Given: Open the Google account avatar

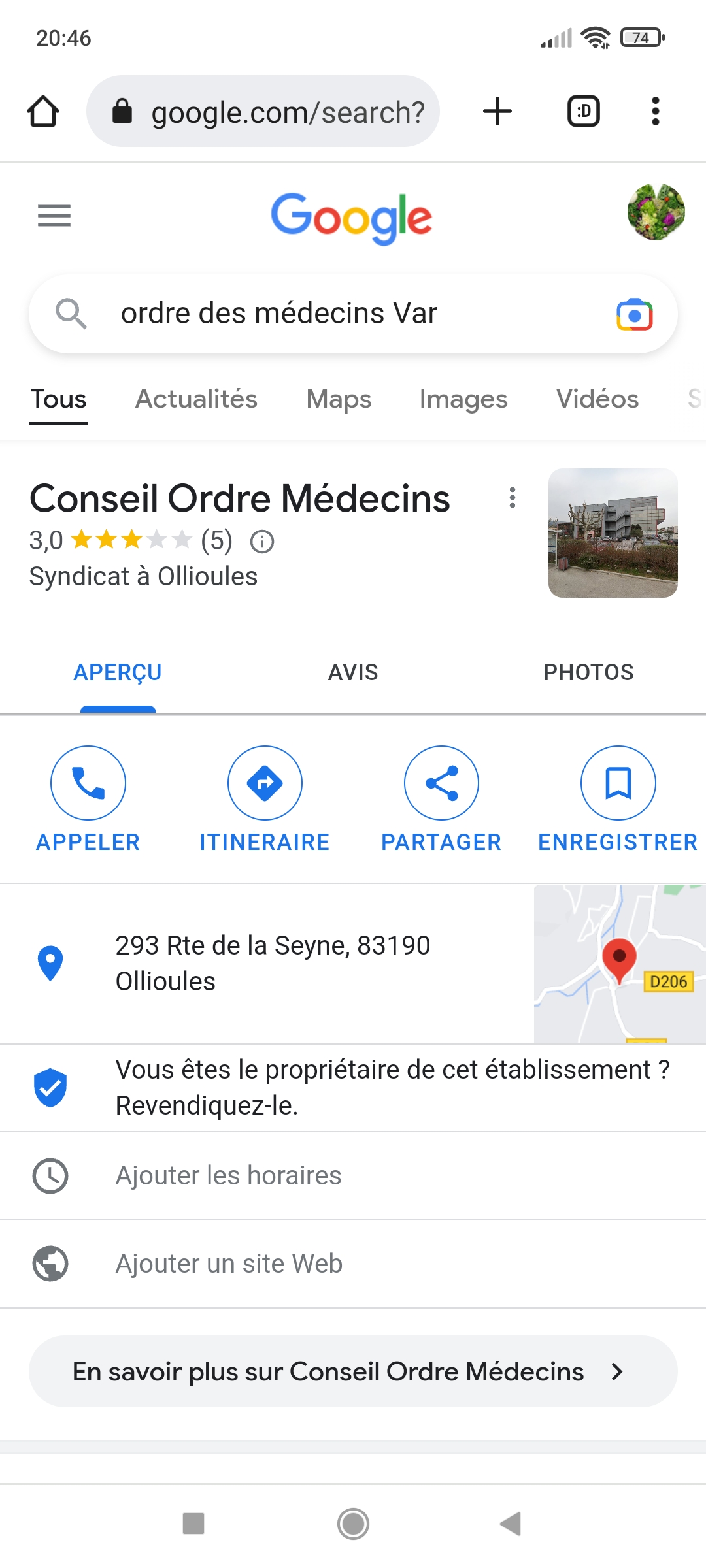Looking at the screenshot, I should pyautogui.click(x=656, y=212).
